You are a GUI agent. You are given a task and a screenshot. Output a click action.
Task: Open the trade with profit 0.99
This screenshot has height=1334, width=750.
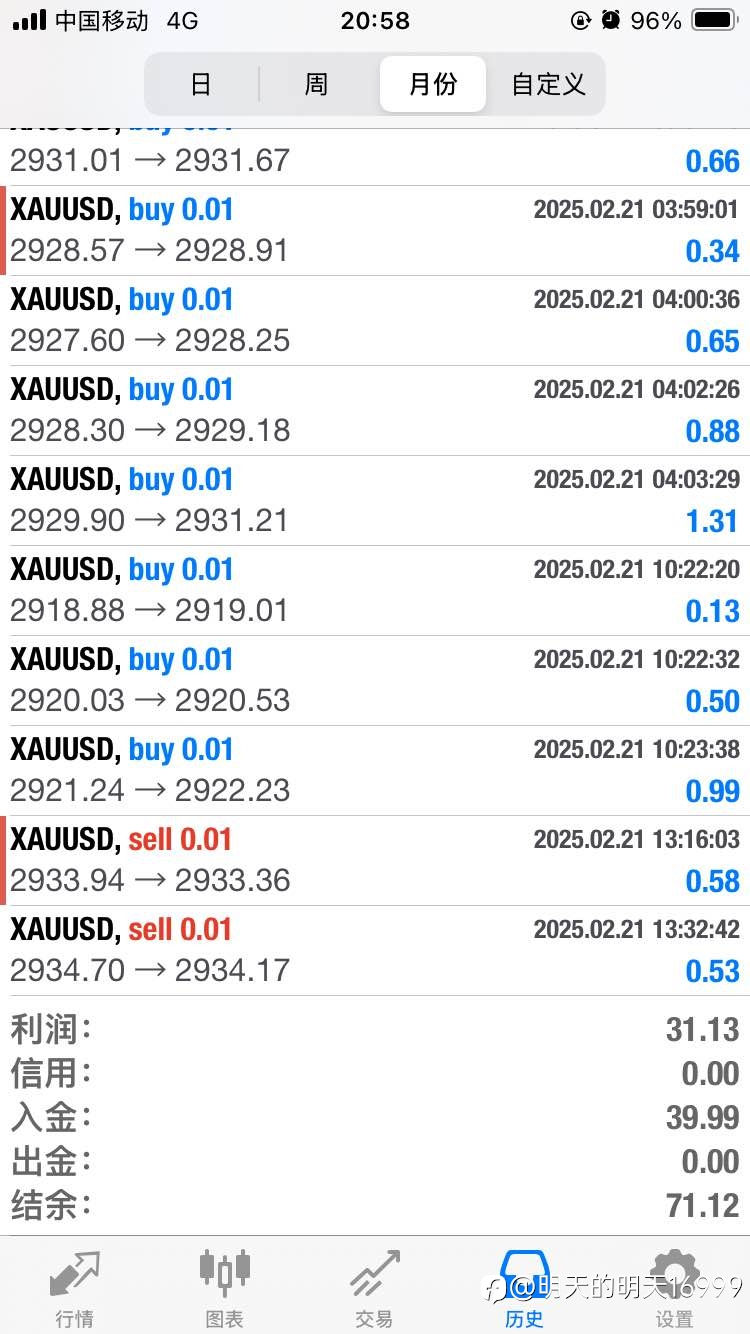click(x=375, y=771)
